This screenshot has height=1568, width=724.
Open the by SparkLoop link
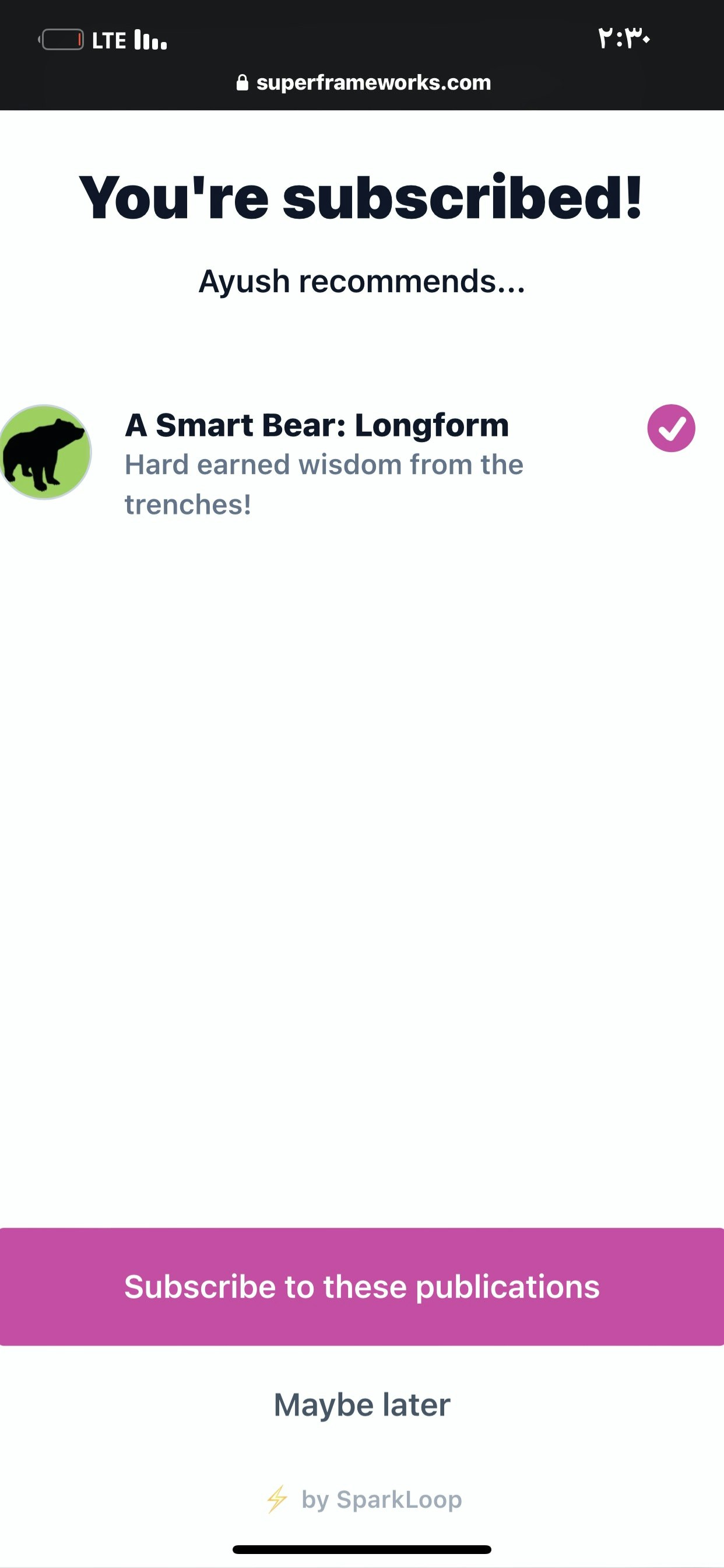click(365, 1499)
